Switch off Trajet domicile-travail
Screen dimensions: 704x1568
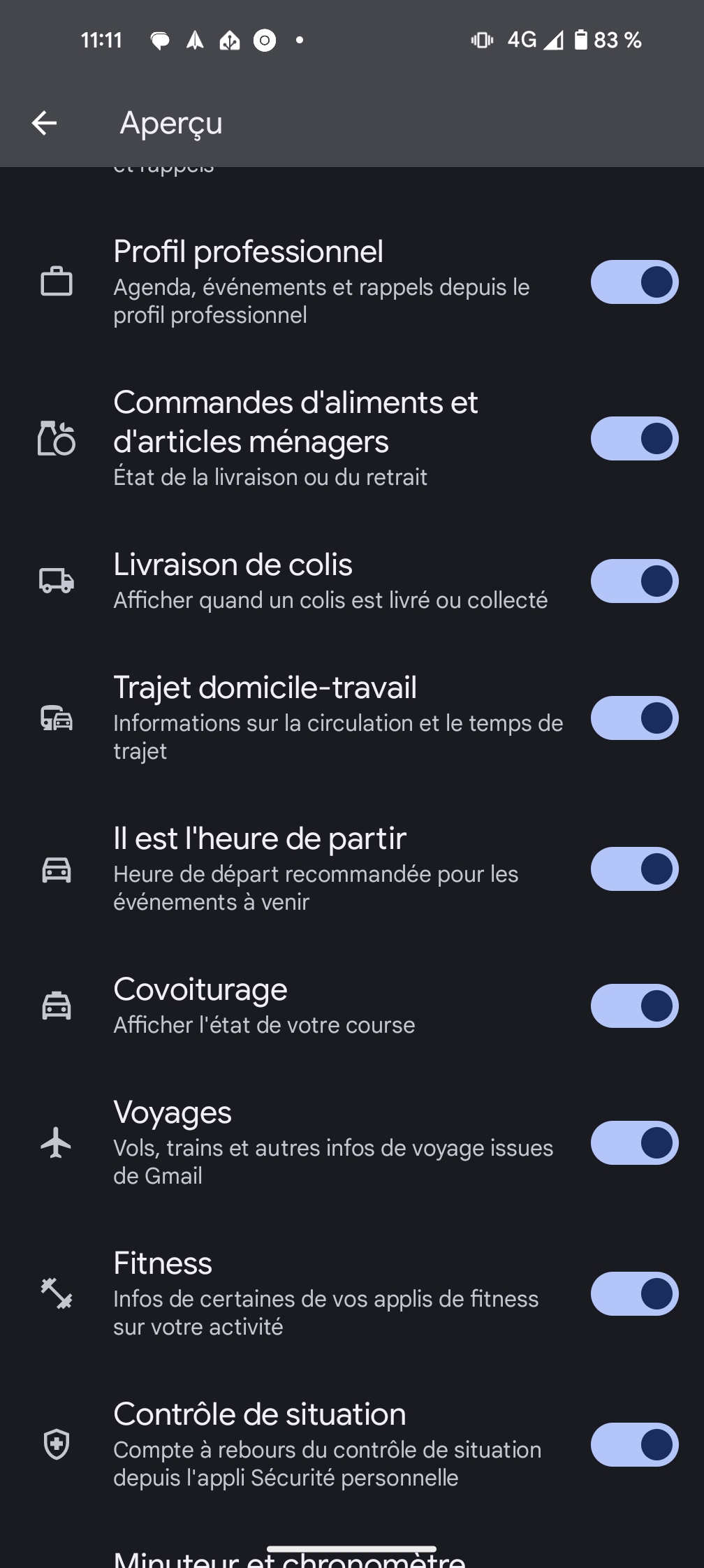pyautogui.click(x=634, y=718)
